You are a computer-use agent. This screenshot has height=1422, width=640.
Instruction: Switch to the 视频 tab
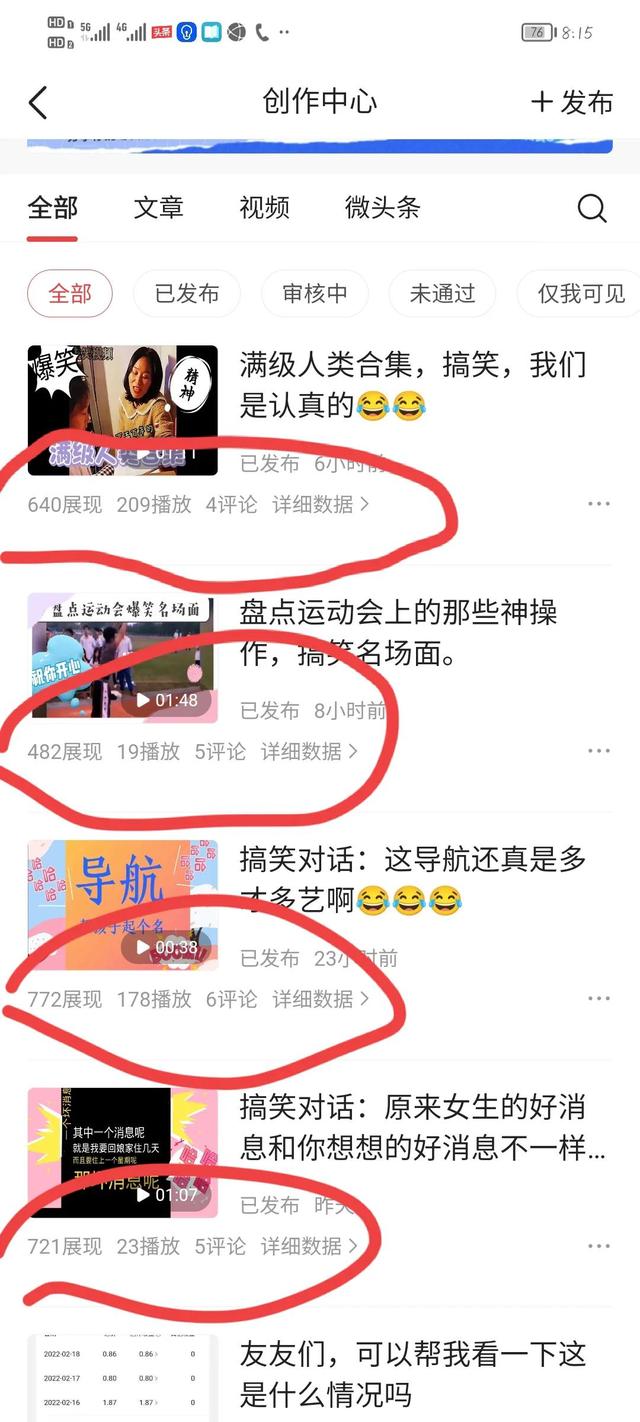pyautogui.click(x=264, y=207)
